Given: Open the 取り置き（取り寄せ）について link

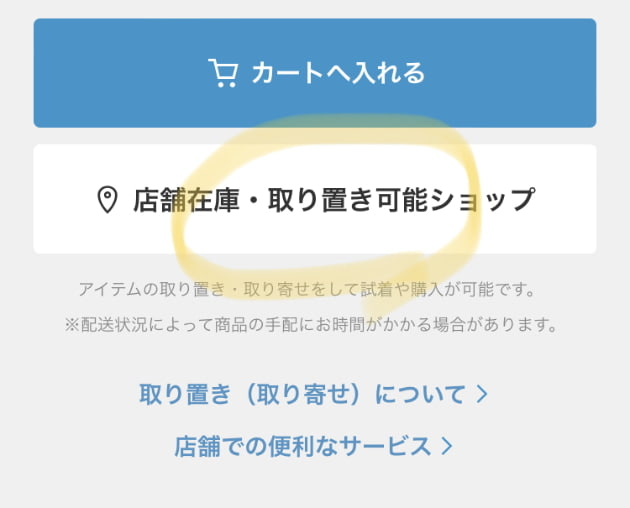Looking at the screenshot, I should [313, 394].
